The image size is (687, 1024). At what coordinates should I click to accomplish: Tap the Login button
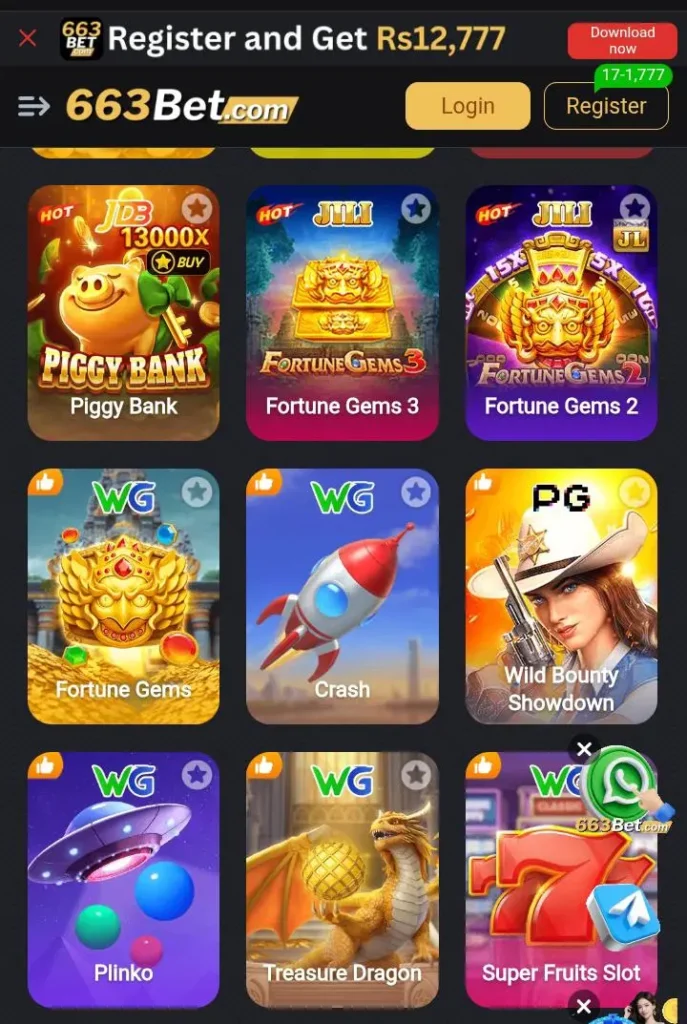click(x=467, y=106)
